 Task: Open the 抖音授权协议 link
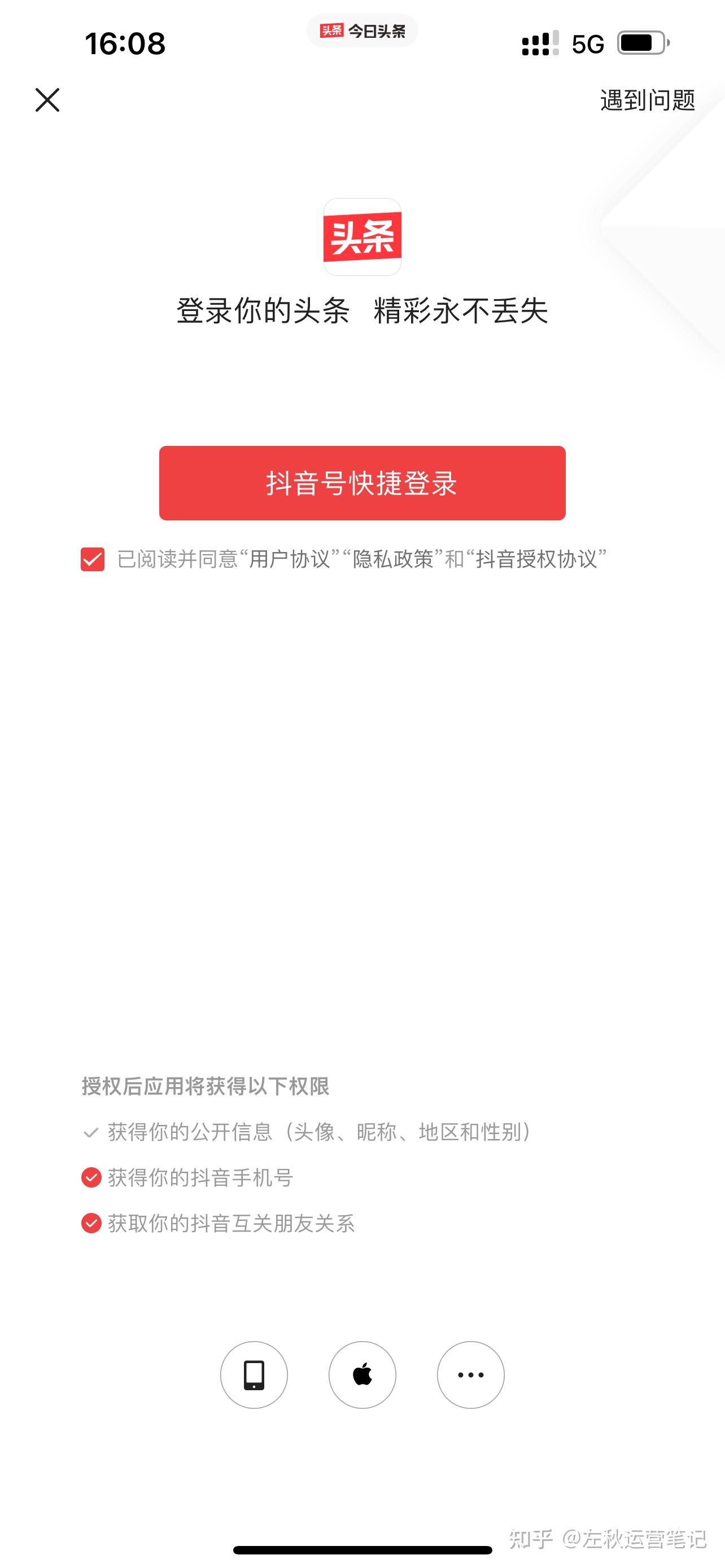[x=536, y=559]
